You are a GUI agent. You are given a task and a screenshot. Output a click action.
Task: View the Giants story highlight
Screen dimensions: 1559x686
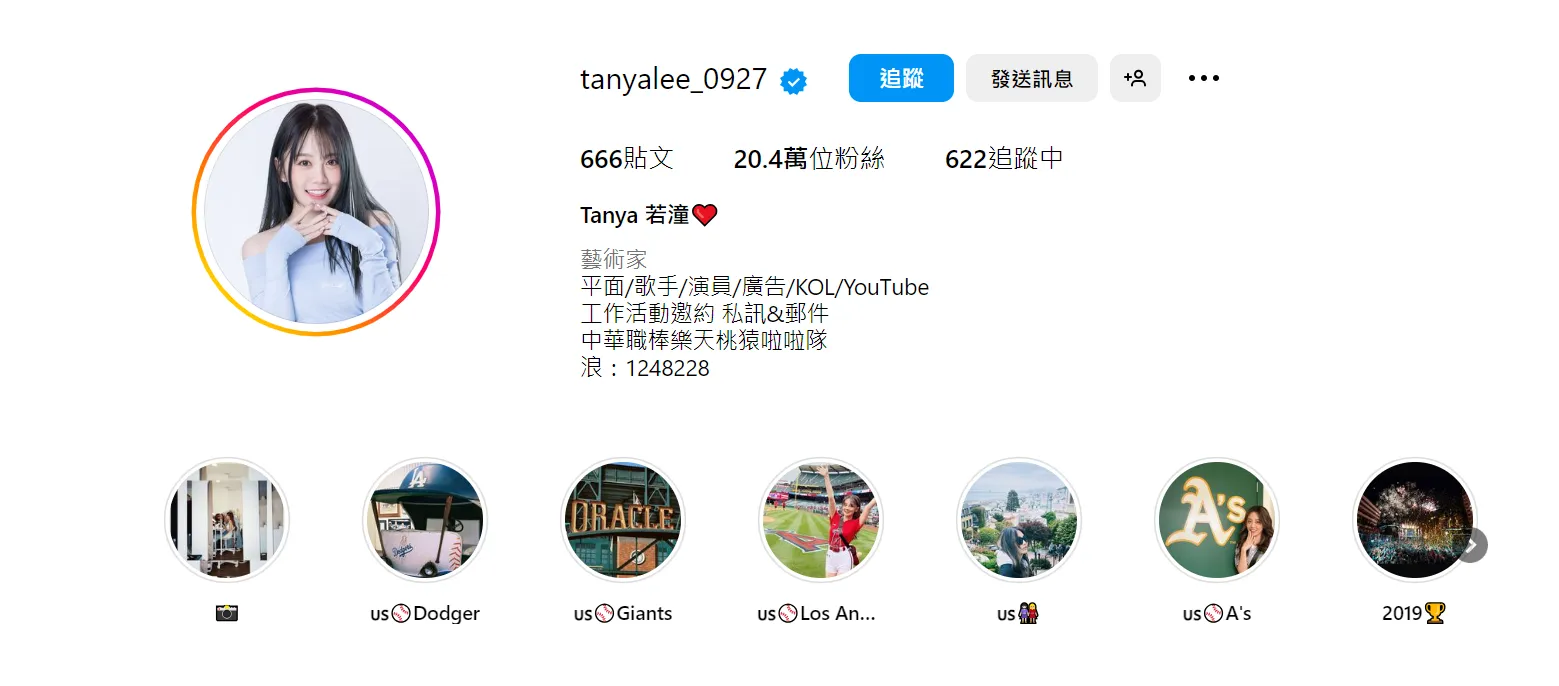tap(623, 520)
